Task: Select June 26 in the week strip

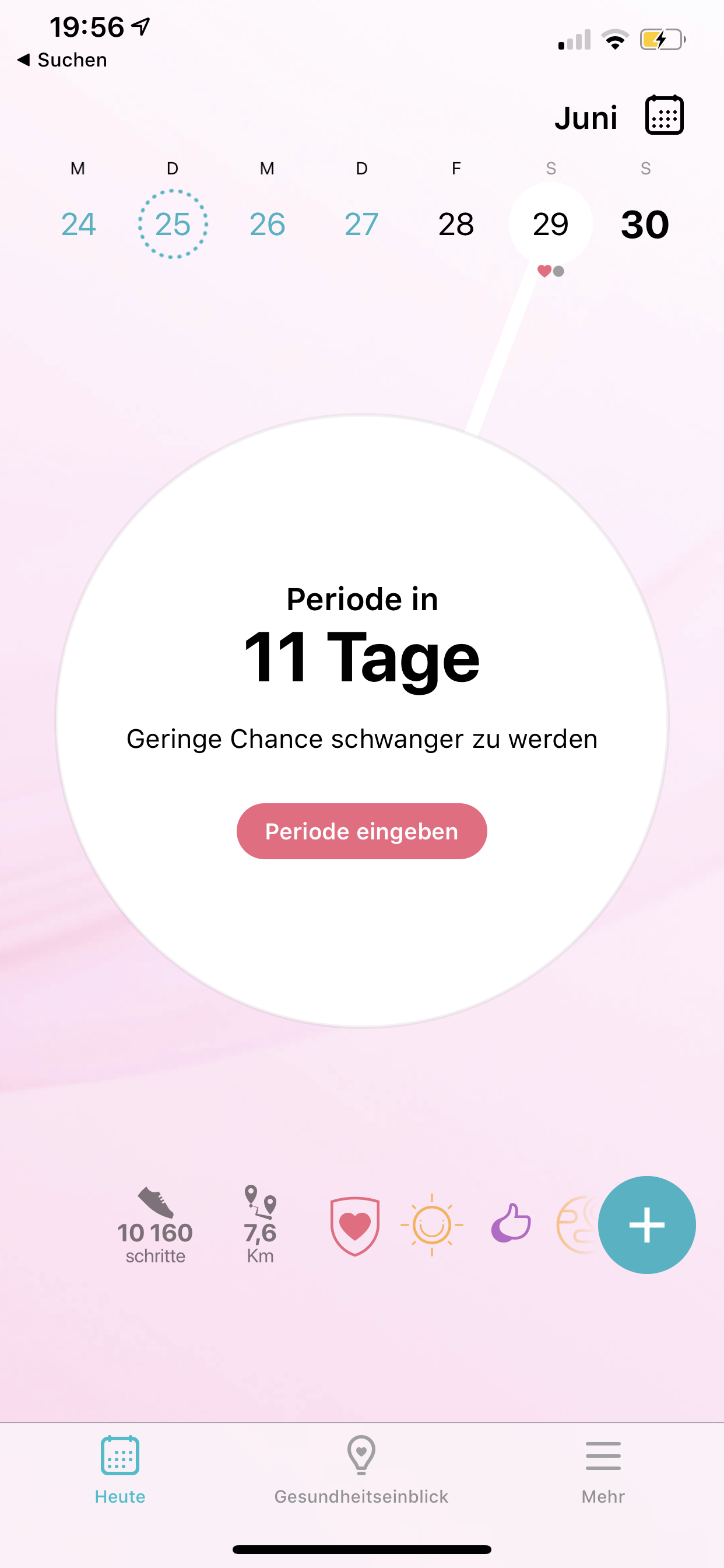Action: pyautogui.click(x=267, y=224)
